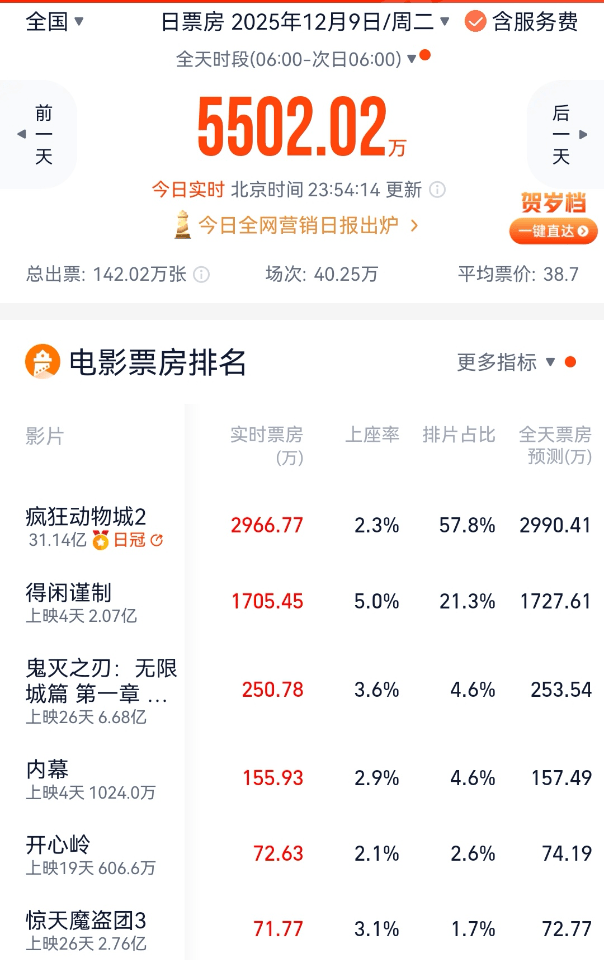Open 内幕 box office details
Image resolution: width=604 pixels, height=960 pixels.
(x=47, y=769)
